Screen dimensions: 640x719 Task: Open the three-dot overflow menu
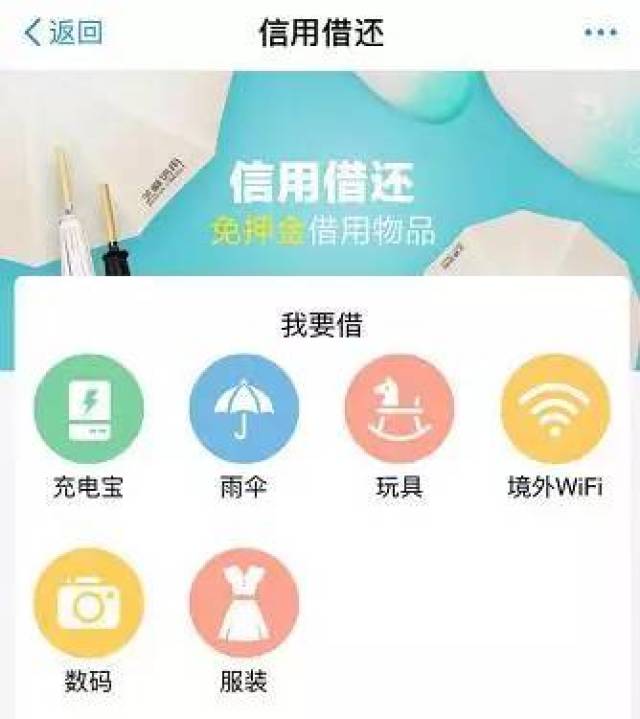click(600, 33)
